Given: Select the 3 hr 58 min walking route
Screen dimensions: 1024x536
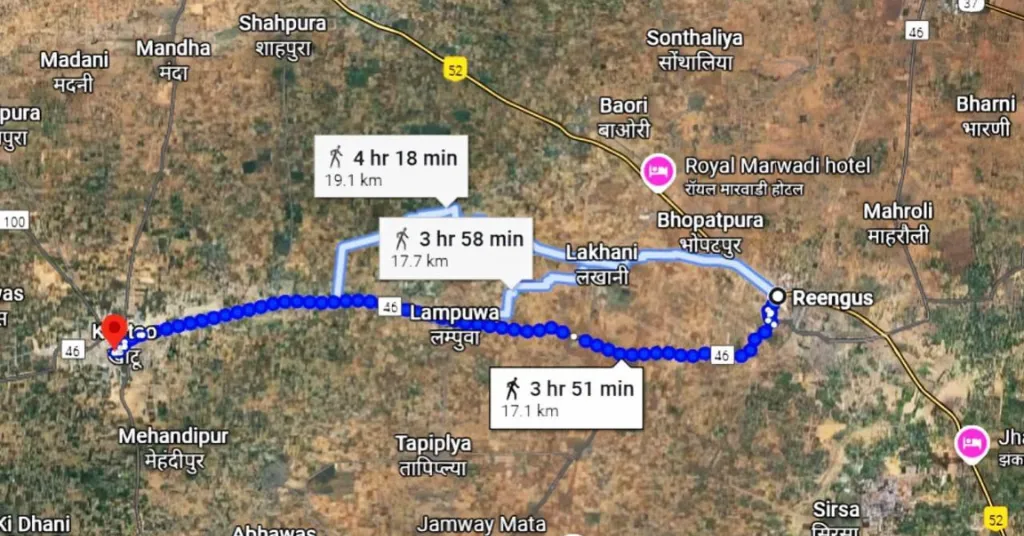Looking at the screenshot, I should pos(456,249).
